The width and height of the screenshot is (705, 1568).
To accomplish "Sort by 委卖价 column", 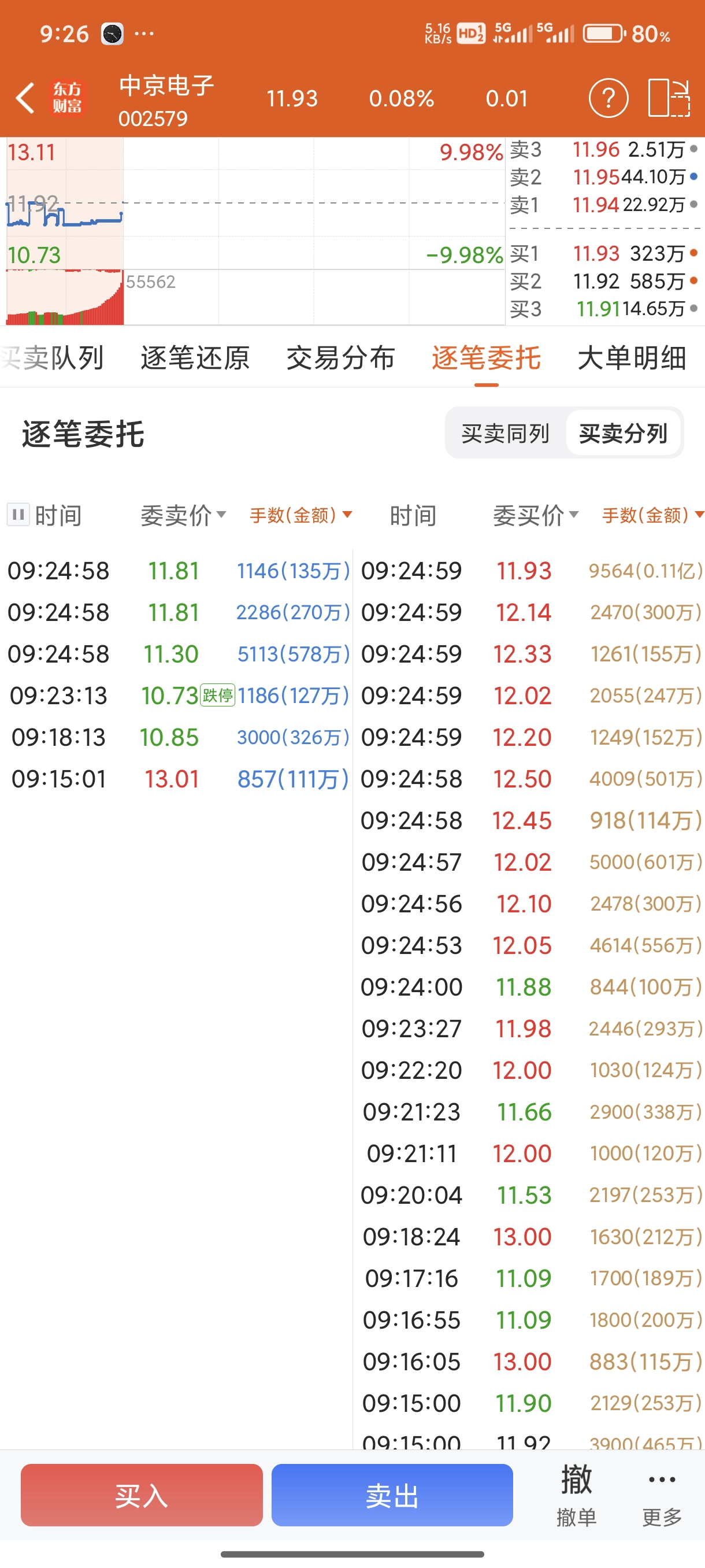I will pyautogui.click(x=184, y=516).
